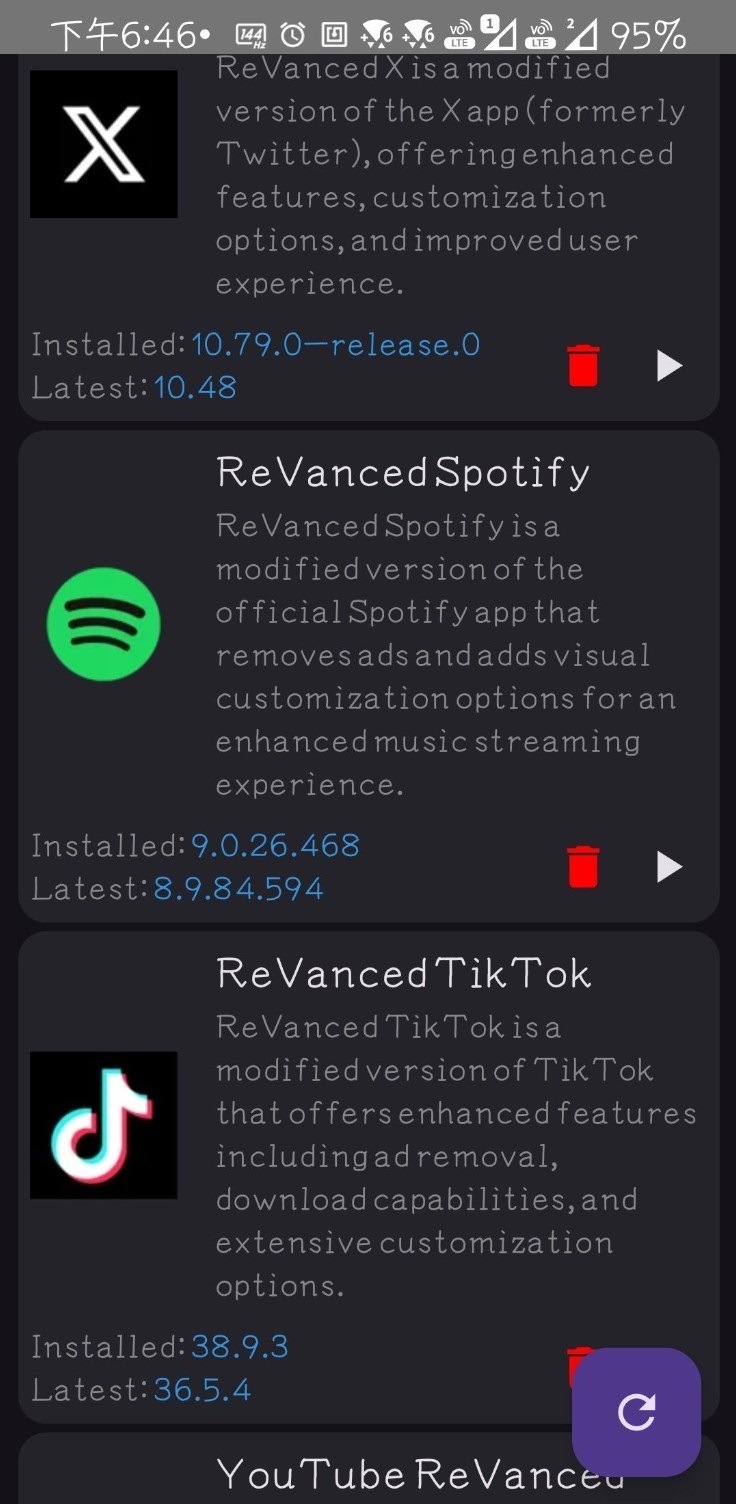The image size is (736, 1504).
Task: Tap the purple refresh floating button
Action: pos(636,1413)
